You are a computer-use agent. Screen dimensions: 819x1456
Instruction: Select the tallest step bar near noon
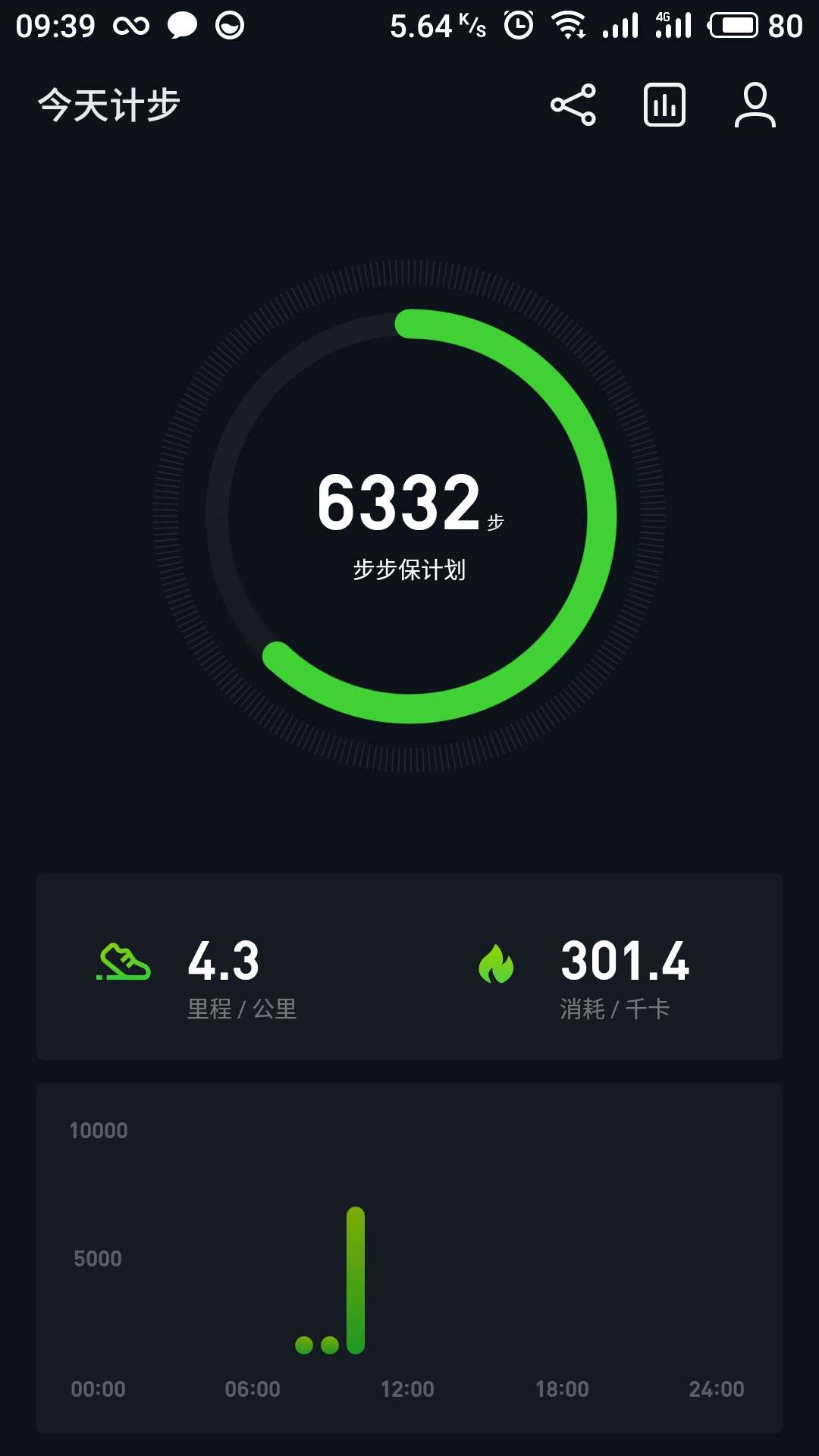click(x=357, y=1274)
